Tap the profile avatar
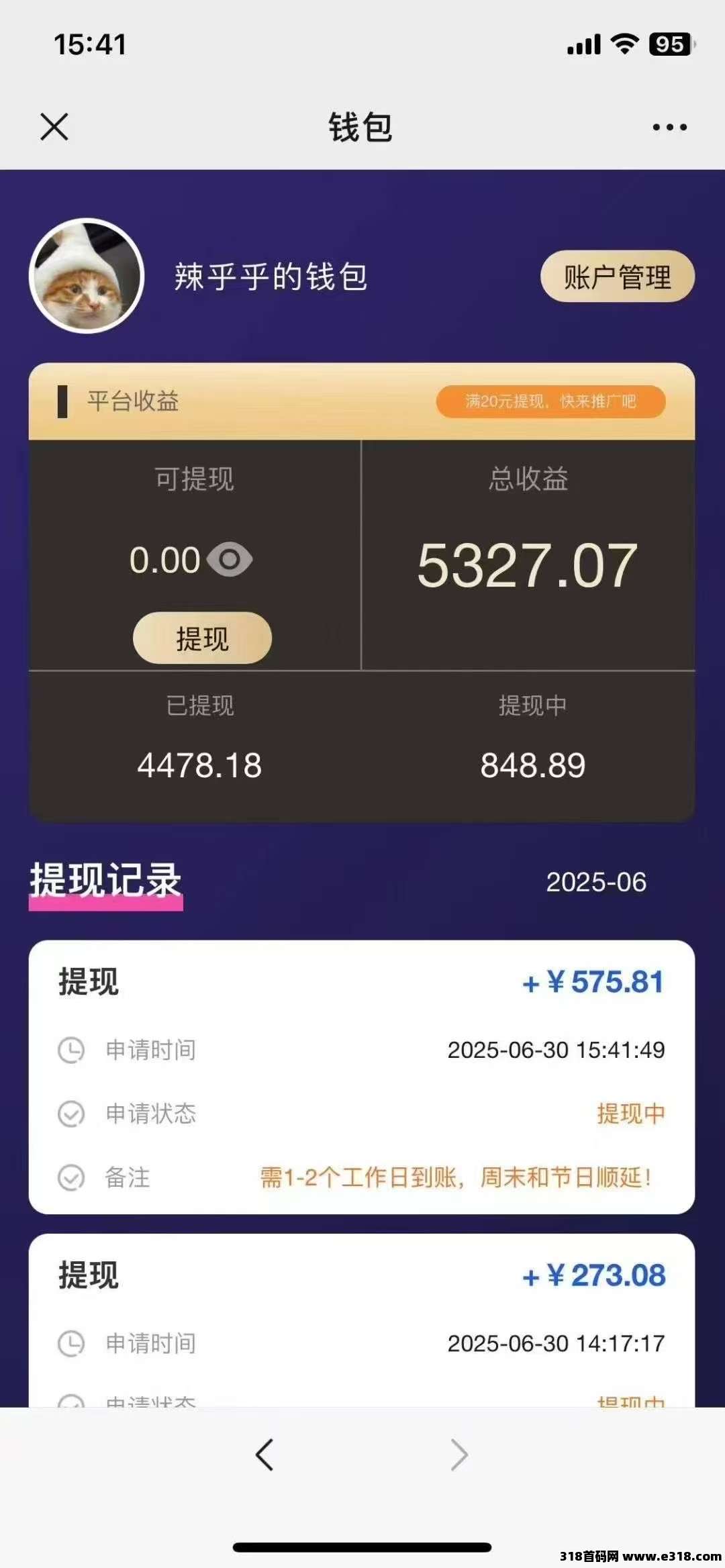This screenshot has height=1568, width=725. pyautogui.click(x=87, y=276)
